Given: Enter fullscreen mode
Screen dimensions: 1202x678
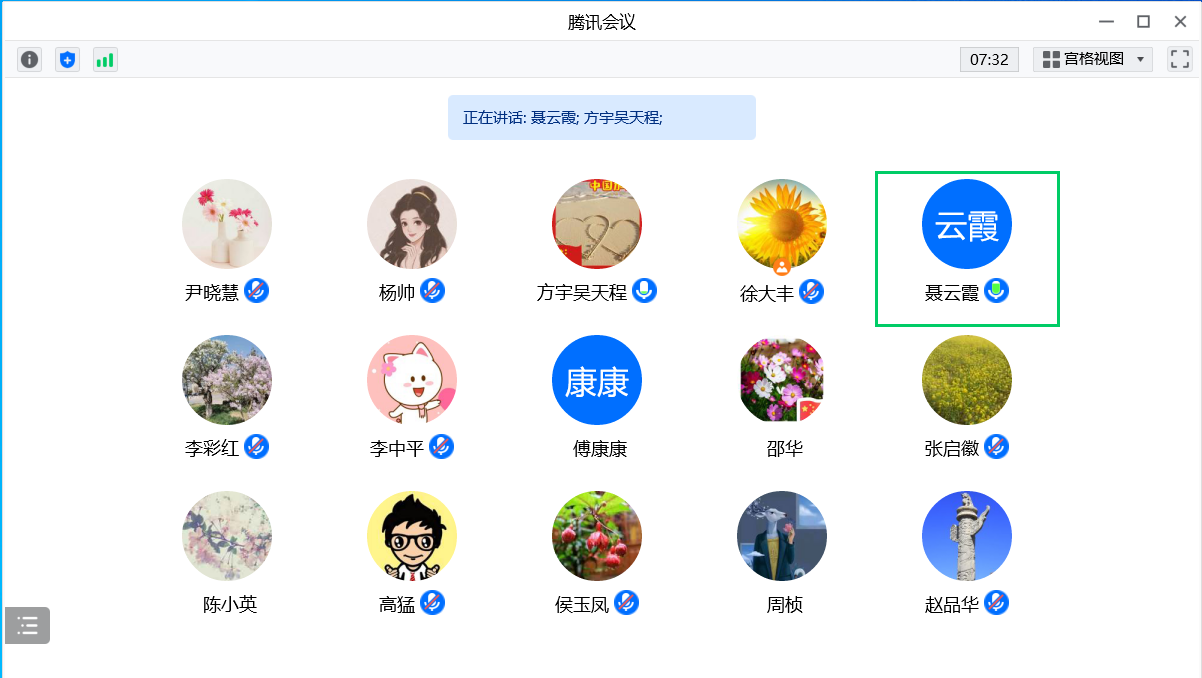Looking at the screenshot, I should 1180,59.
